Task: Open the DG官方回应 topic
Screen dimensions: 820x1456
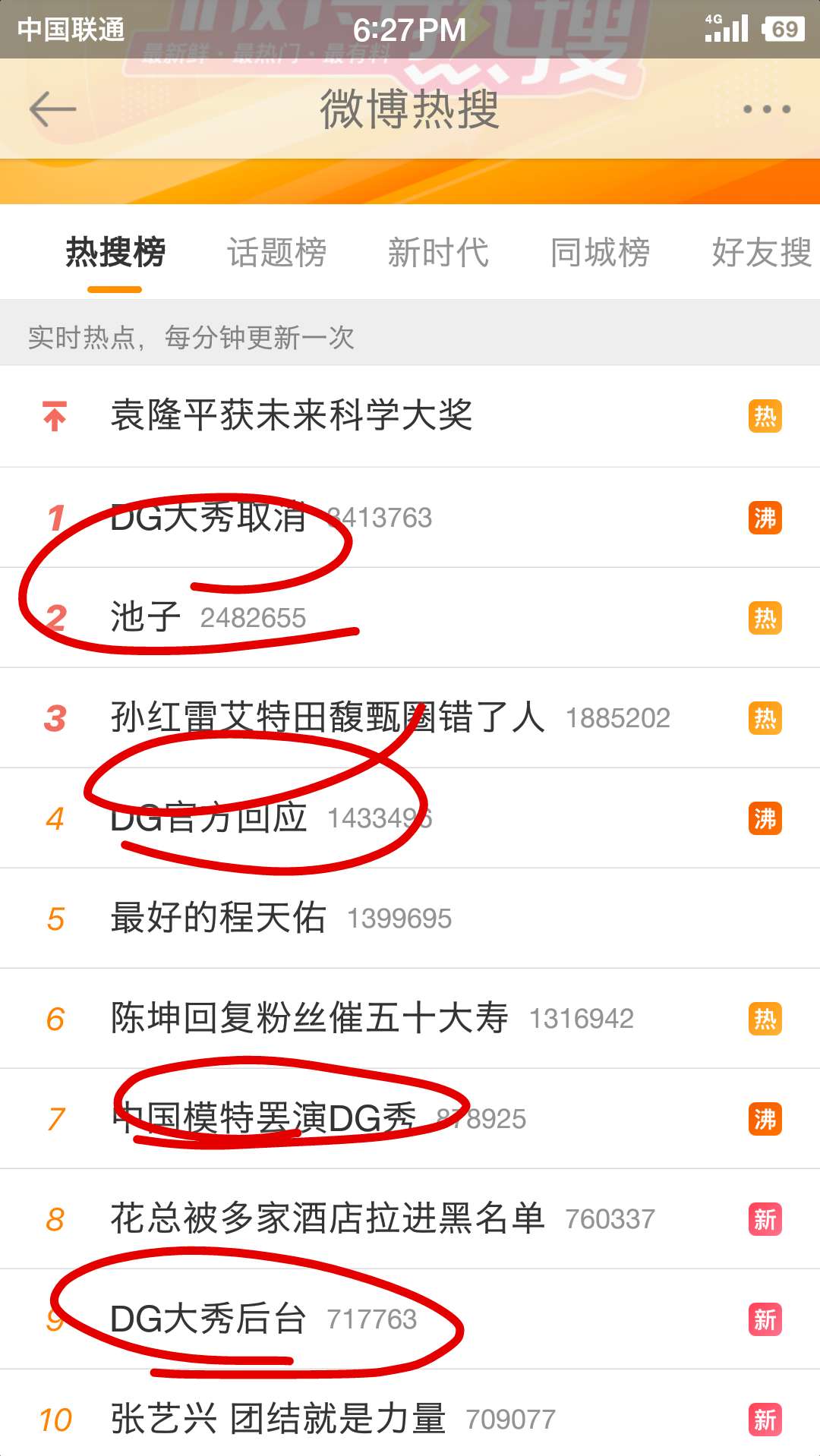Action: click(209, 818)
